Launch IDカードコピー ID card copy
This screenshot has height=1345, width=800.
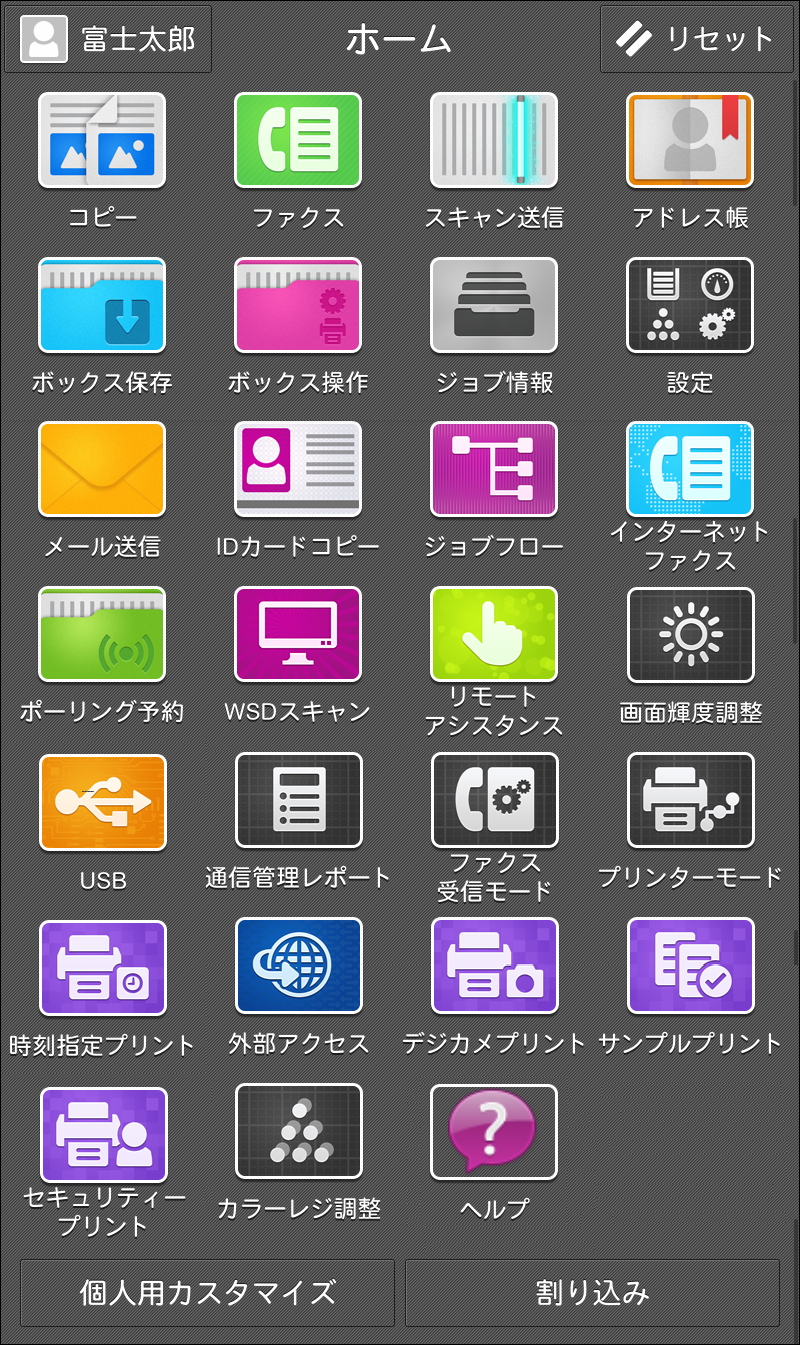pyautogui.click(x=298, y=470)
